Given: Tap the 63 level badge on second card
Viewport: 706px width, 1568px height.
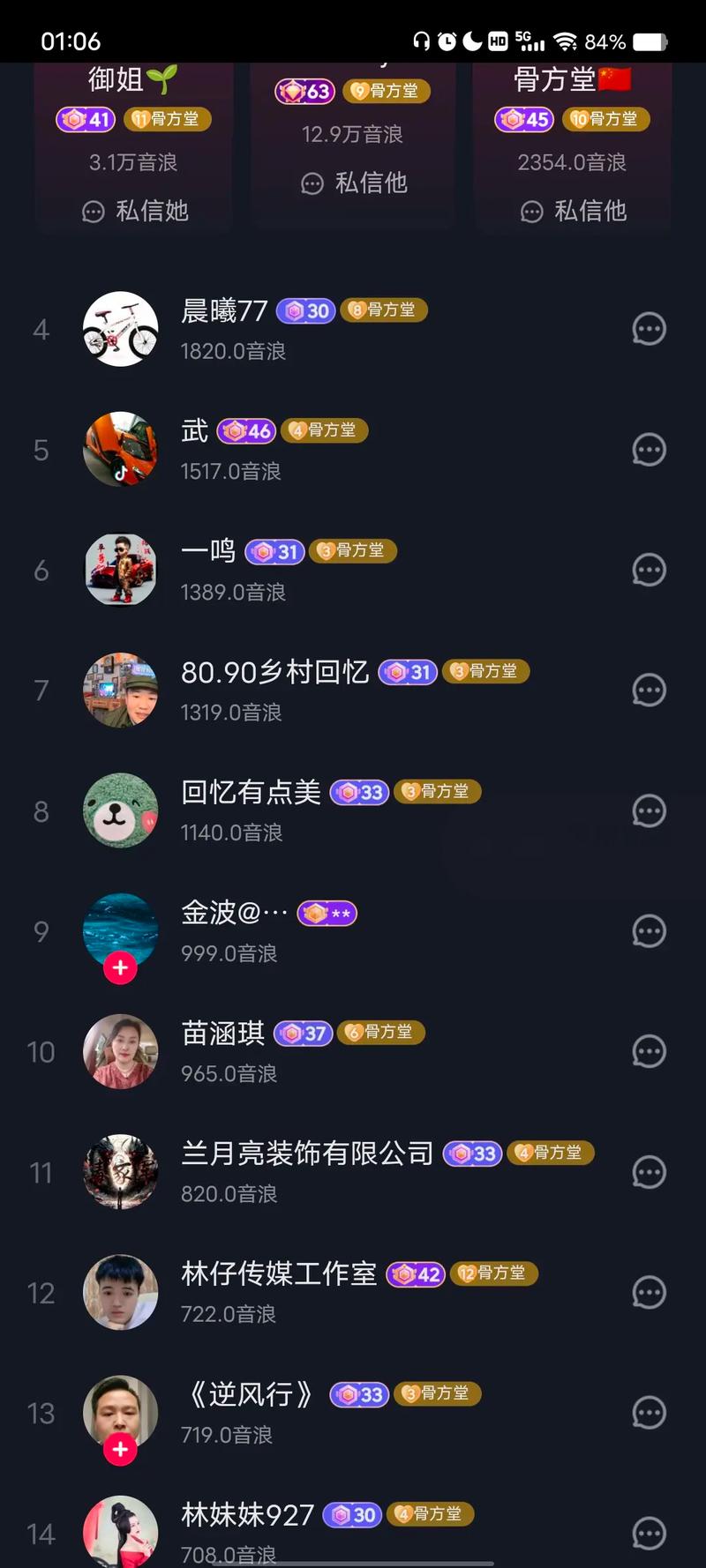Looking at the screenshot, I should [304, 91].
